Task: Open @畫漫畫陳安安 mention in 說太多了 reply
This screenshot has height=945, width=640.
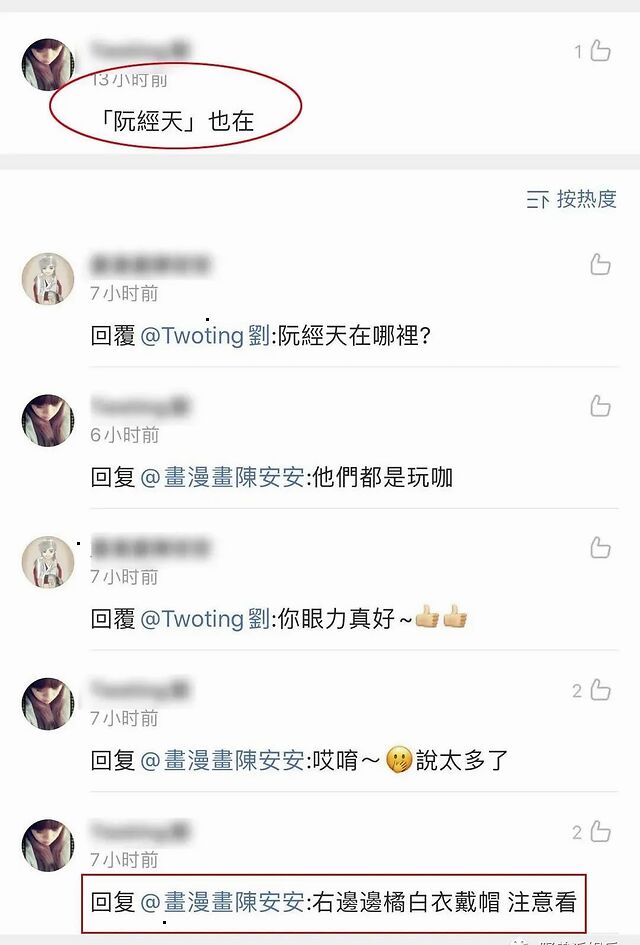Action: tap(221, 761)
